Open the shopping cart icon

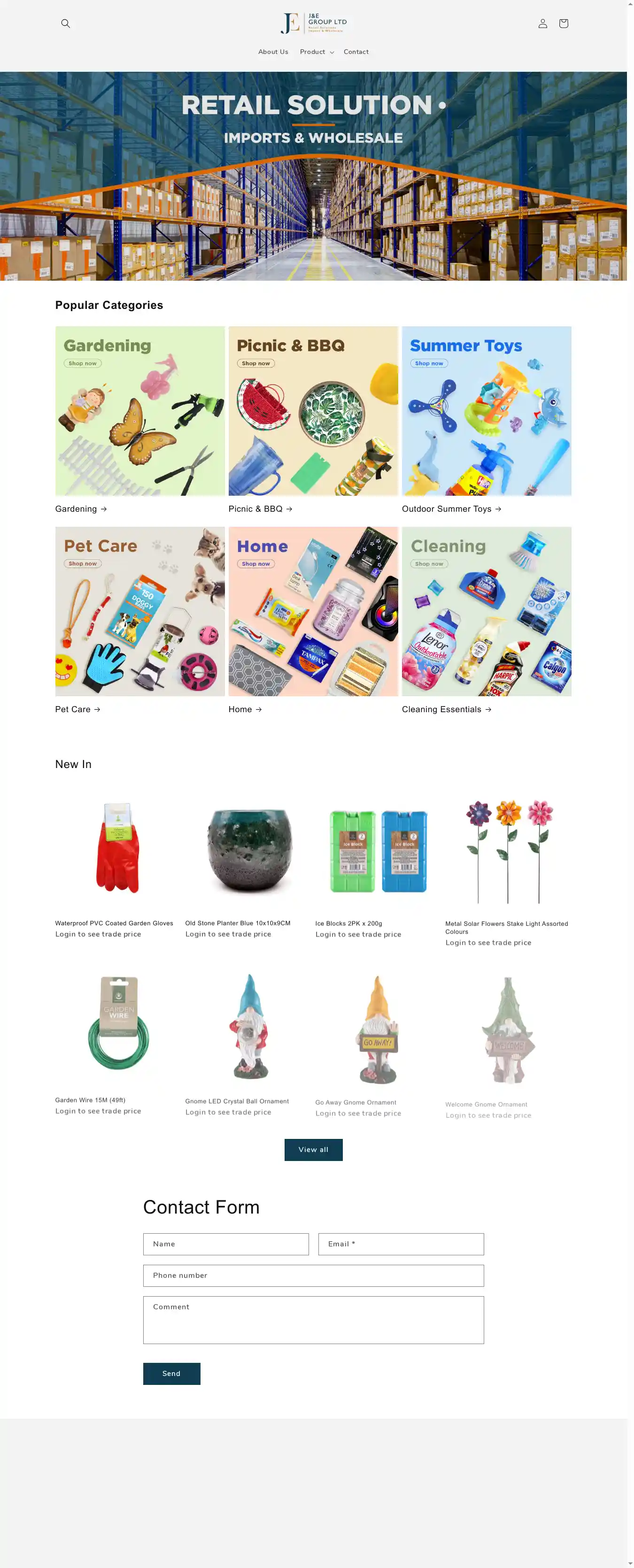tap(563, 24)
